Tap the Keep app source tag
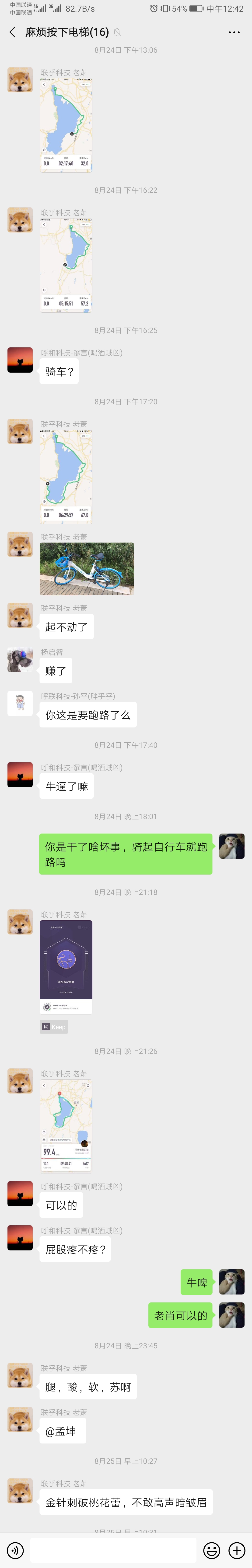252x1568 pixels. pos(54,1027)
